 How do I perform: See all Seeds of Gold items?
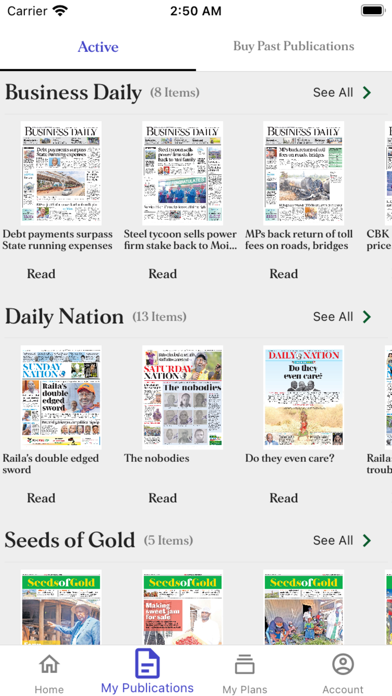pos(342,540)
